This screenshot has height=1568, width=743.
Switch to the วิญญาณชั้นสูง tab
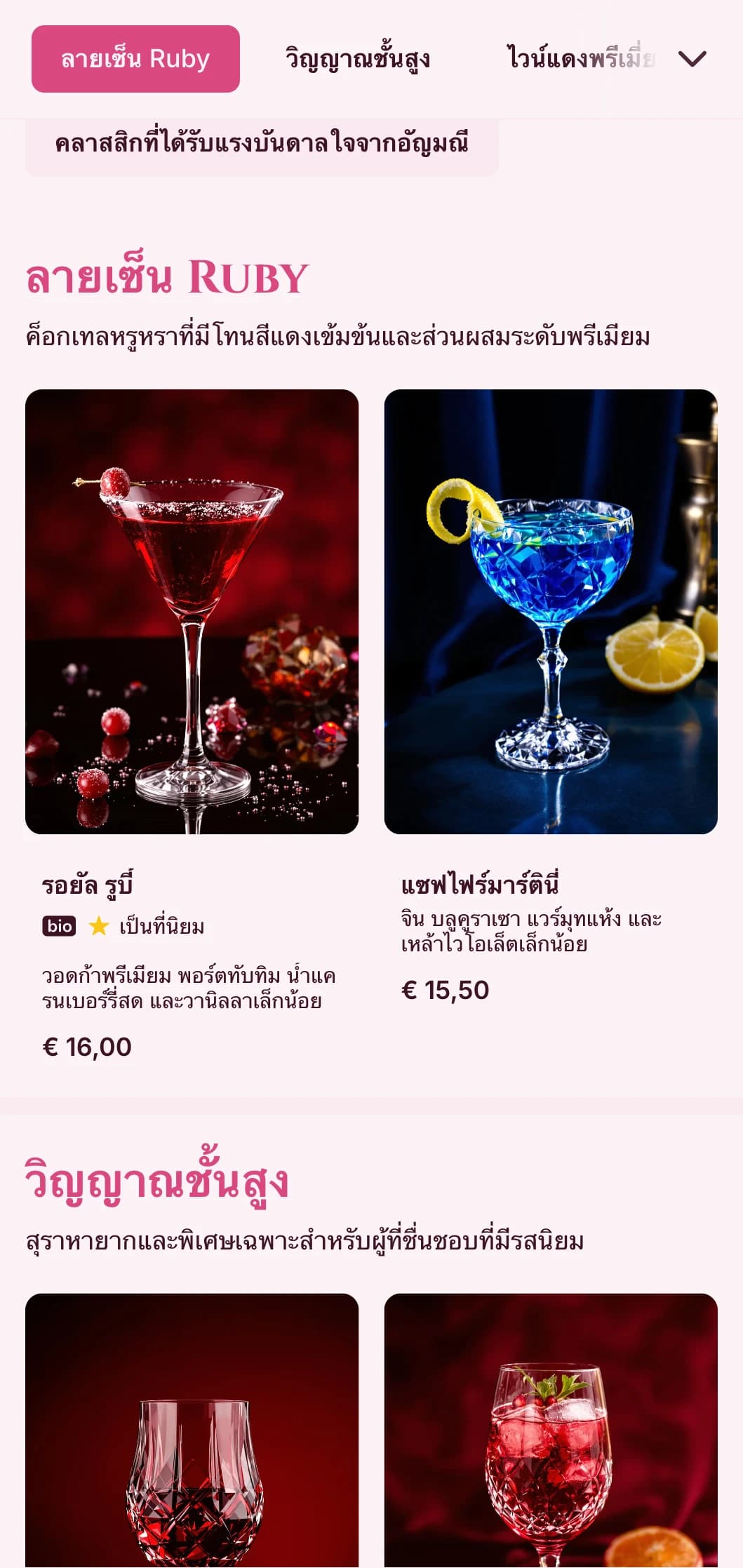tap(357, 59)
